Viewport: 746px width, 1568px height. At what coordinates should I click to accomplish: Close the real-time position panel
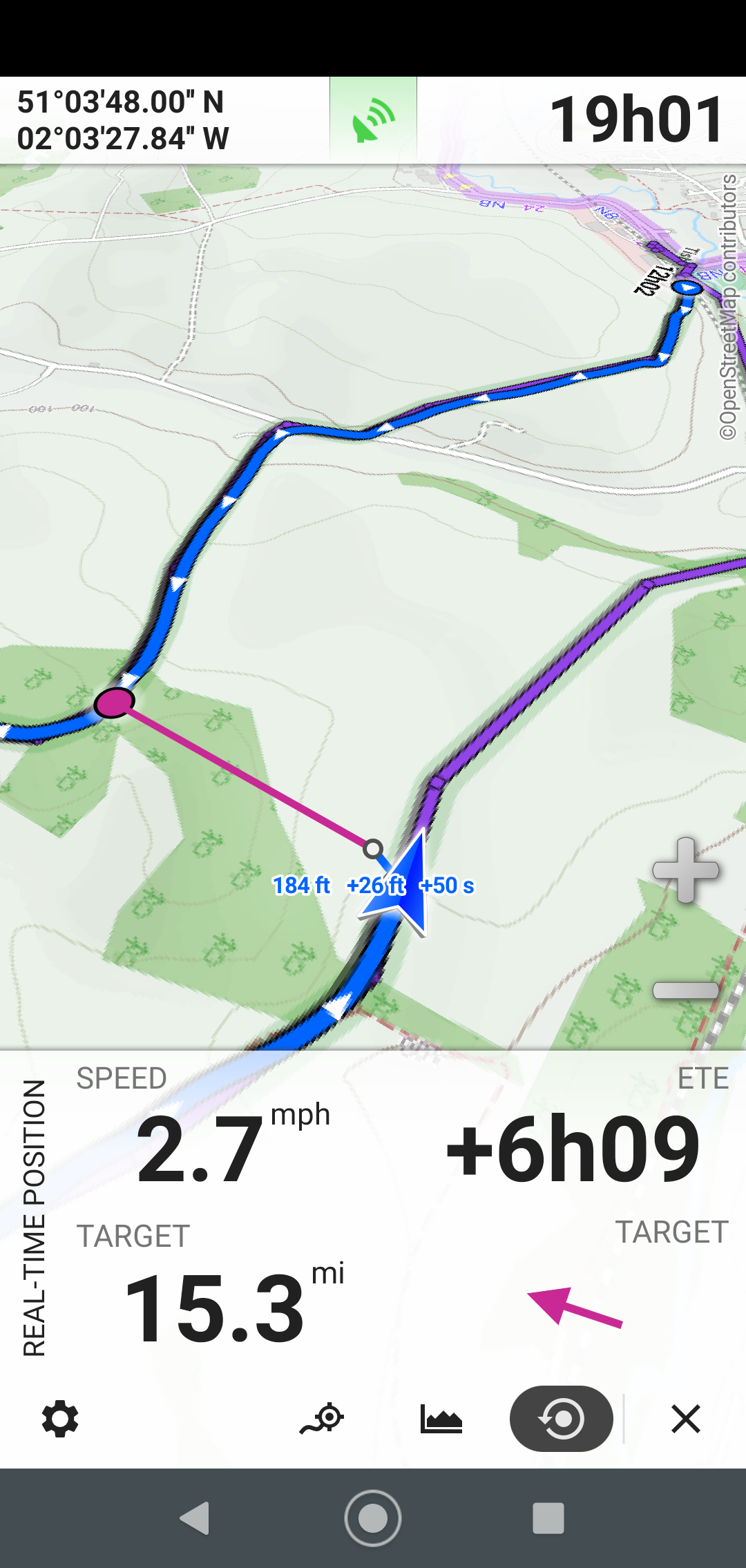click(685, 1419)
